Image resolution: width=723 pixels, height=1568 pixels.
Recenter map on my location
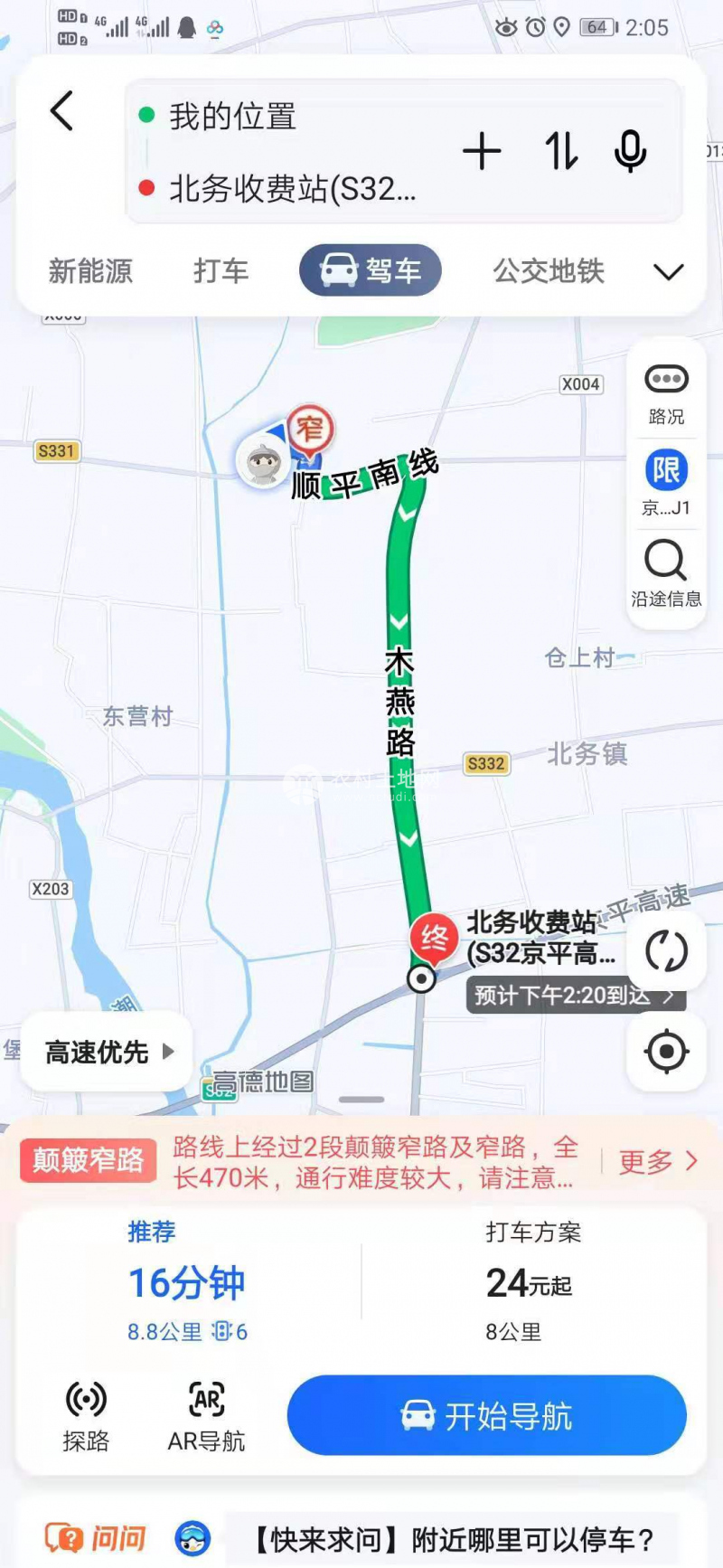click(x=666, y=1052)
